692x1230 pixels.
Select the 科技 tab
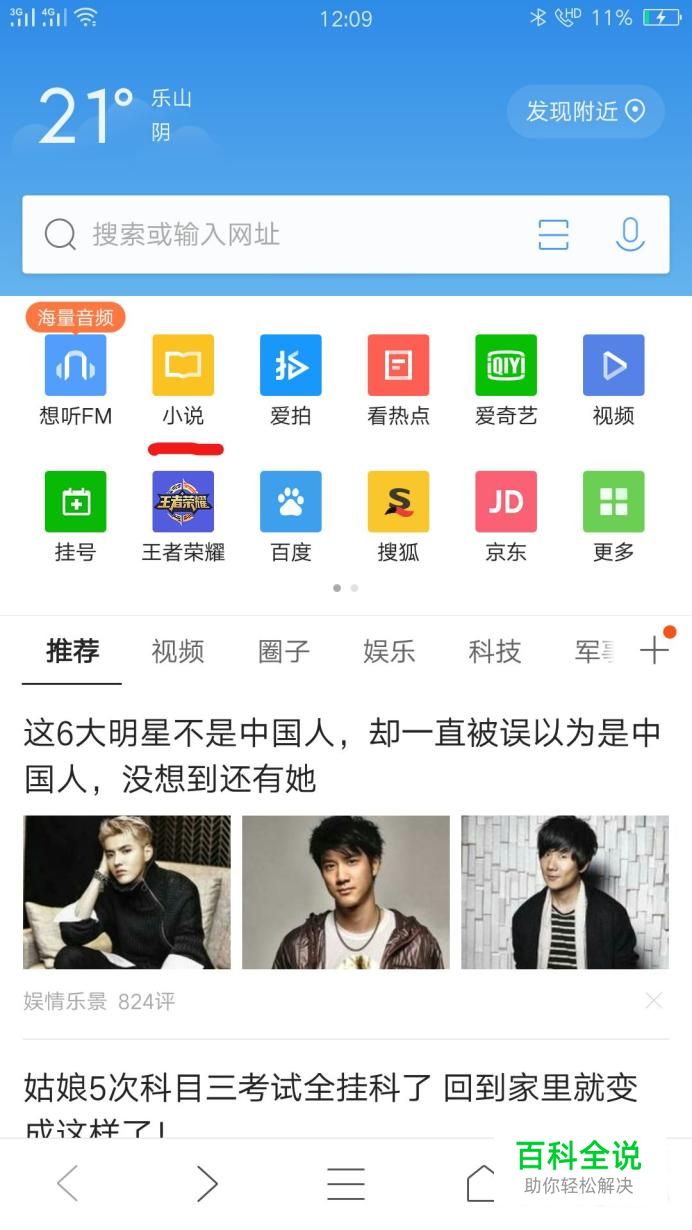[x=495, y=652]
